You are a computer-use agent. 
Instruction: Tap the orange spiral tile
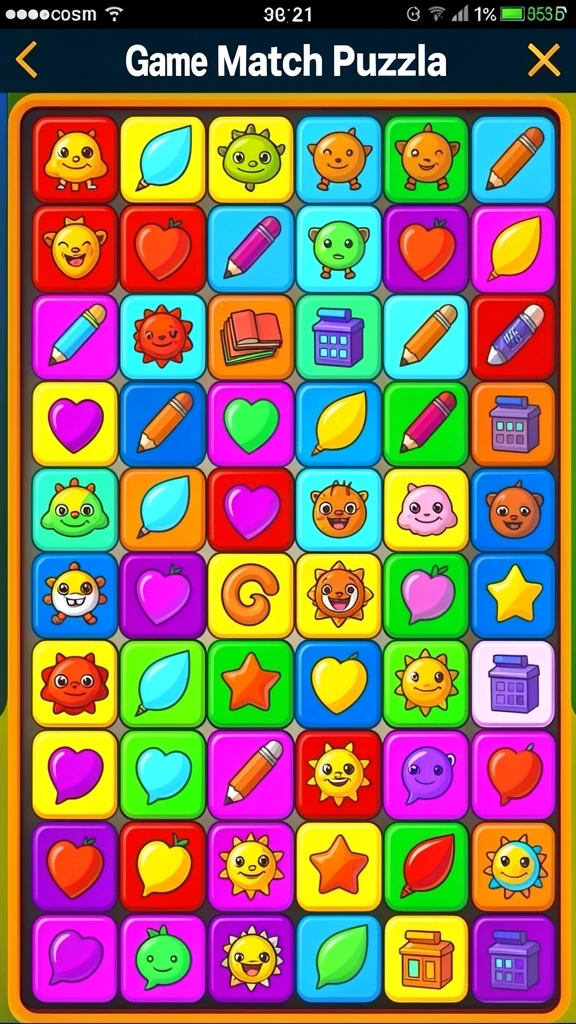point(251,596)
